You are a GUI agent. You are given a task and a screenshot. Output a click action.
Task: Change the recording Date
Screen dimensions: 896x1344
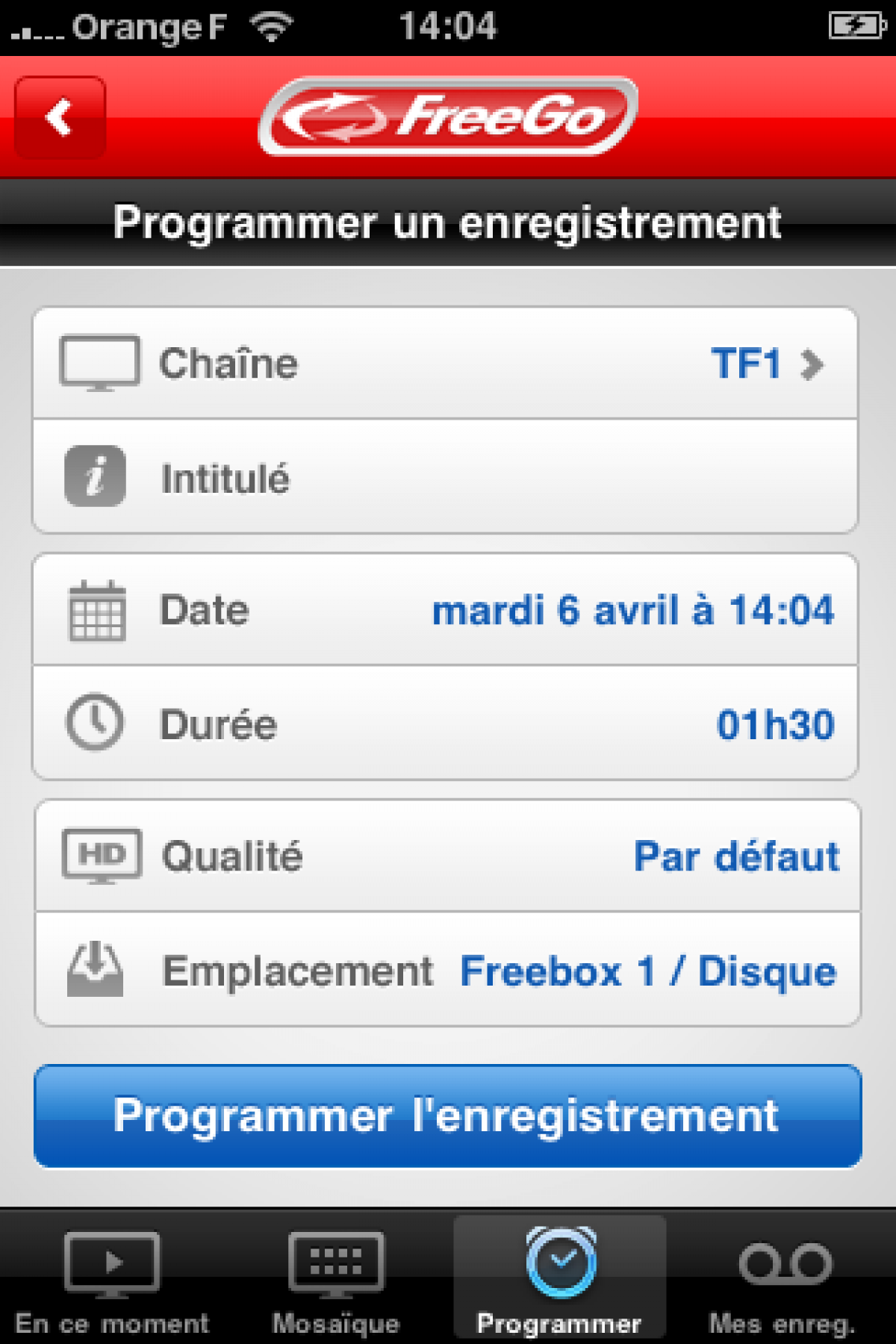point(445,610)
